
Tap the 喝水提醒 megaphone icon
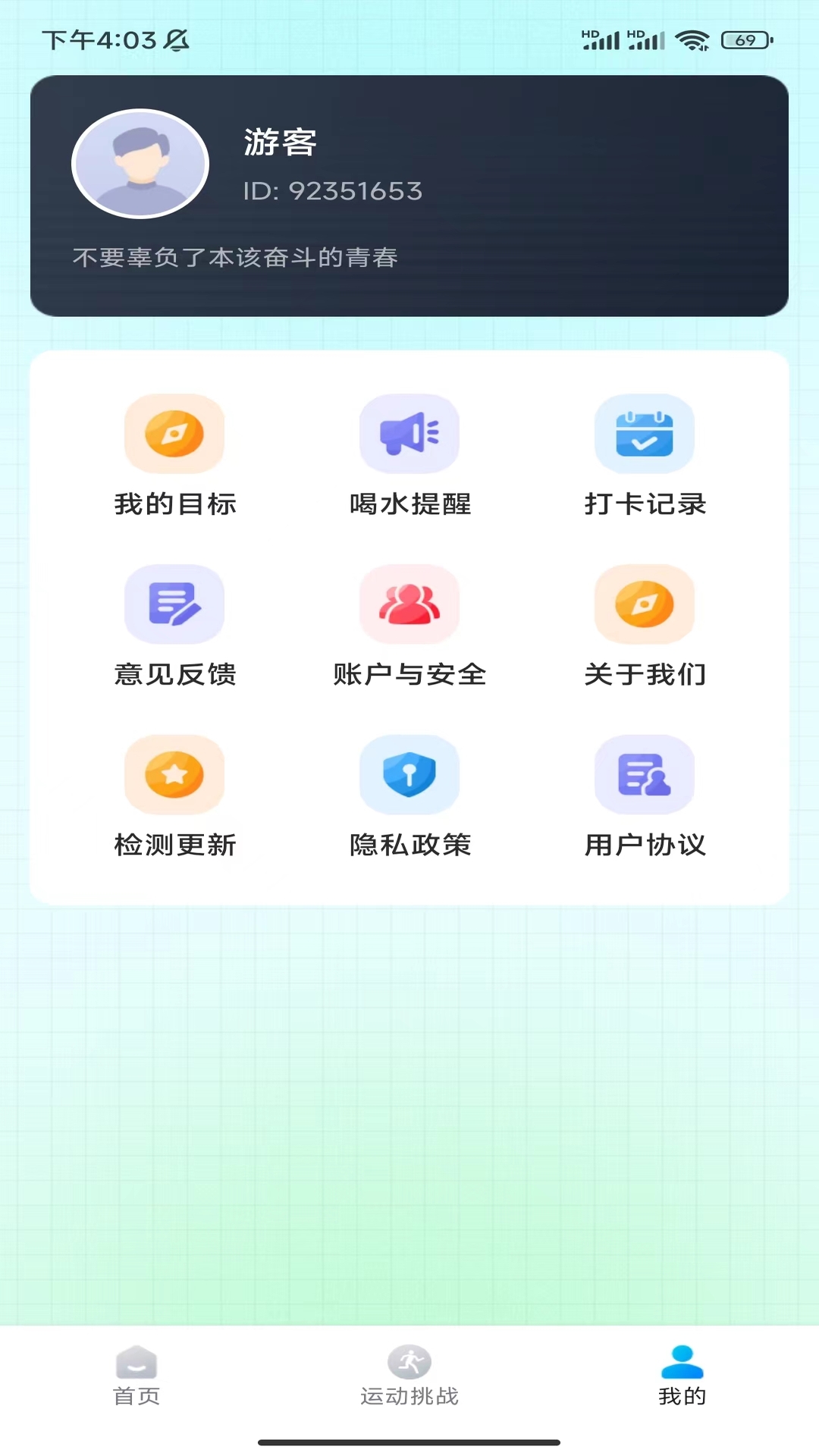(x=409, y=434)
